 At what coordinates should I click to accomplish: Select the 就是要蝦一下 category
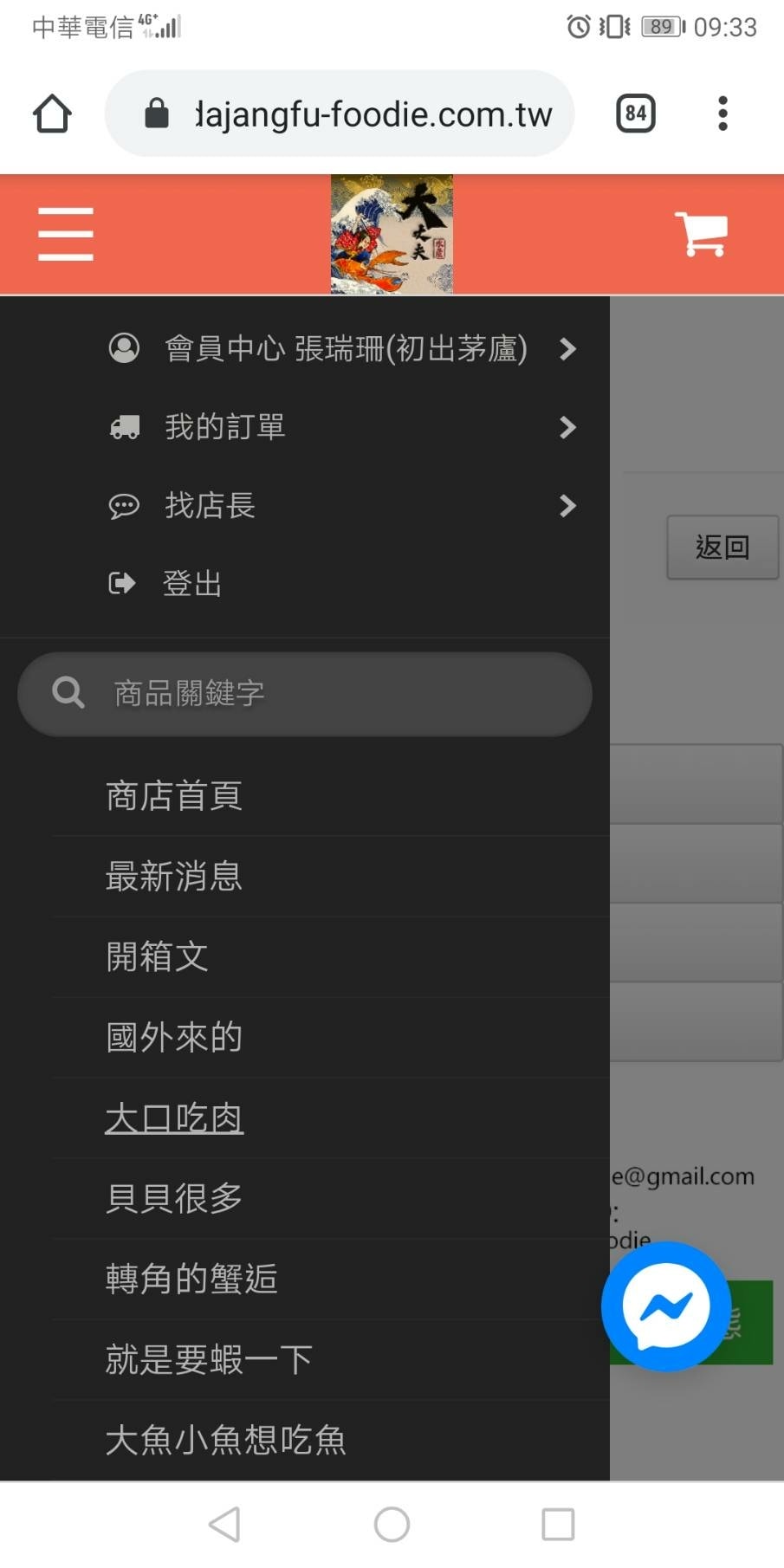click(x=209, y=1359)
